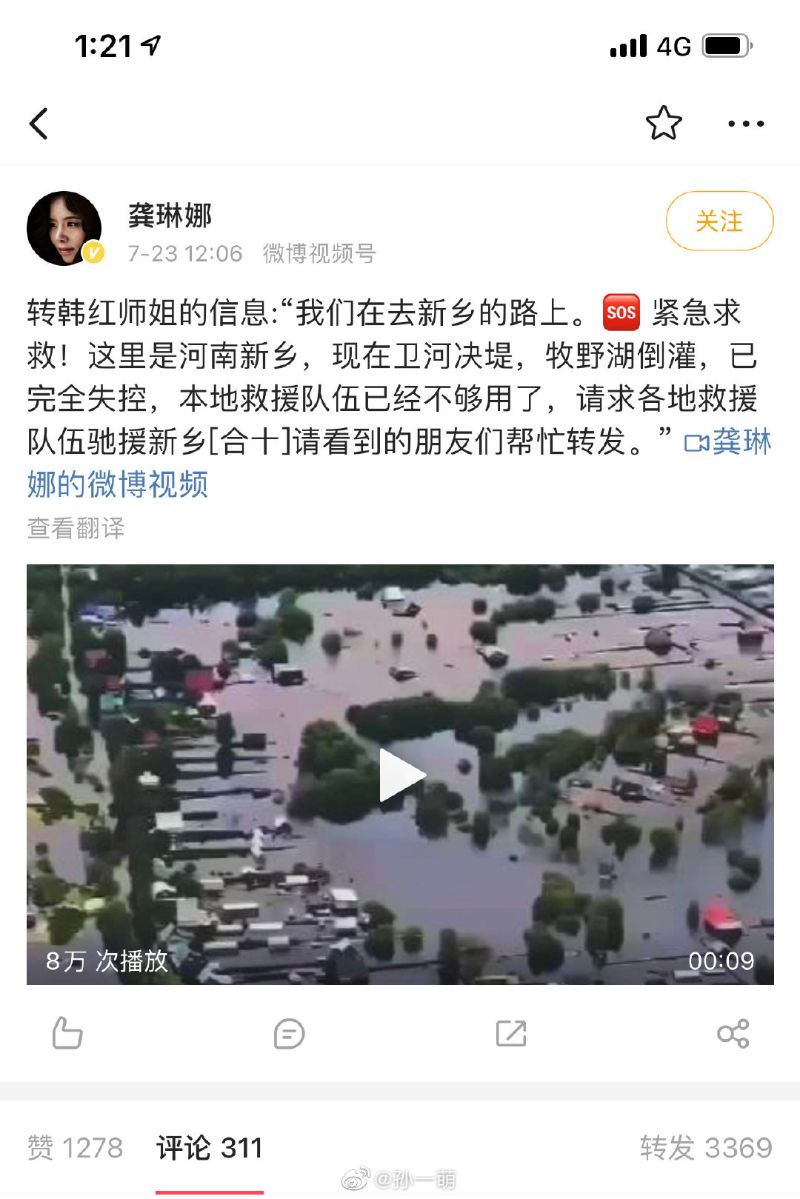Open the three-dot overflow menu
The width and height of the screenshot is (800, 1199).
tap(746, 124)
